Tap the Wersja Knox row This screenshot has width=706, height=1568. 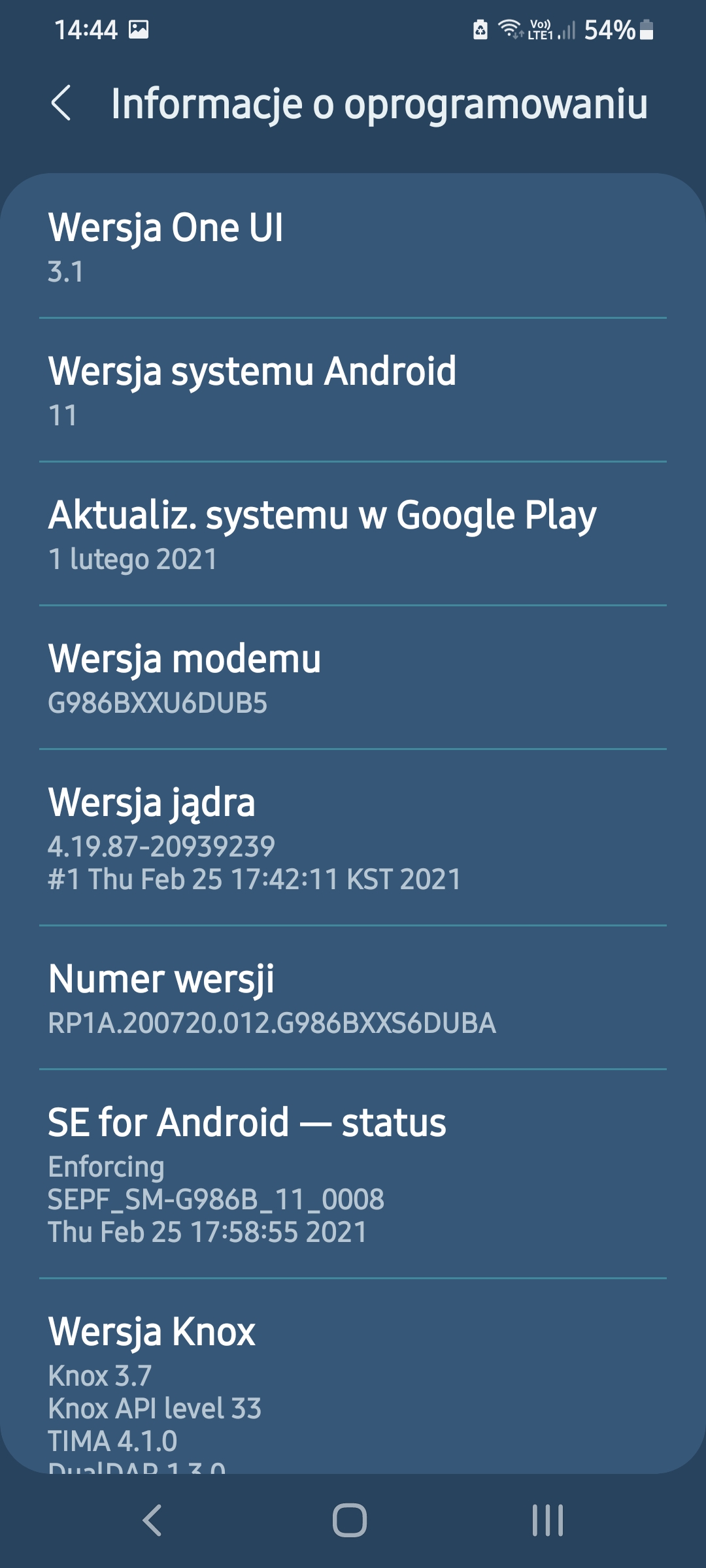(x=353, y=1379)
